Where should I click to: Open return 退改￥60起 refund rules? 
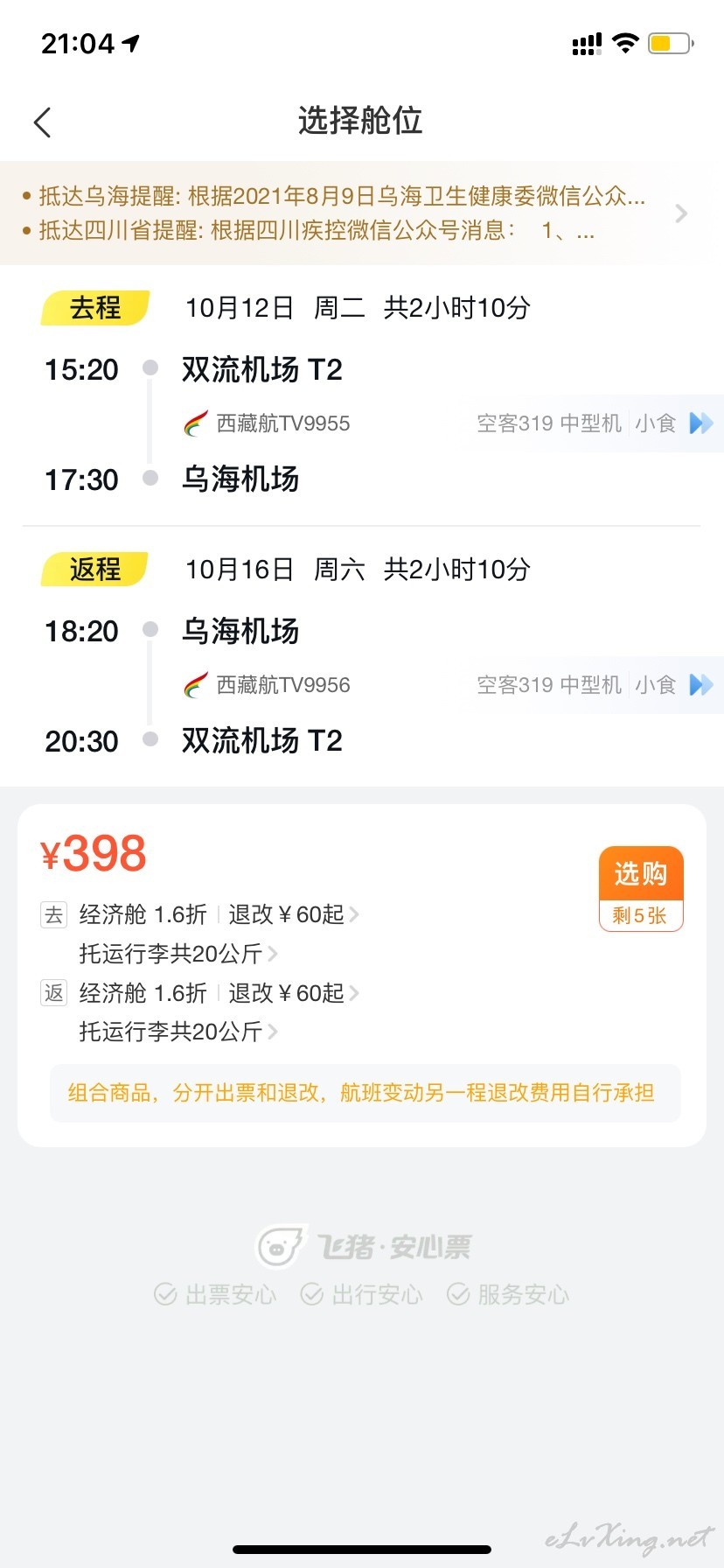point(294,993)
